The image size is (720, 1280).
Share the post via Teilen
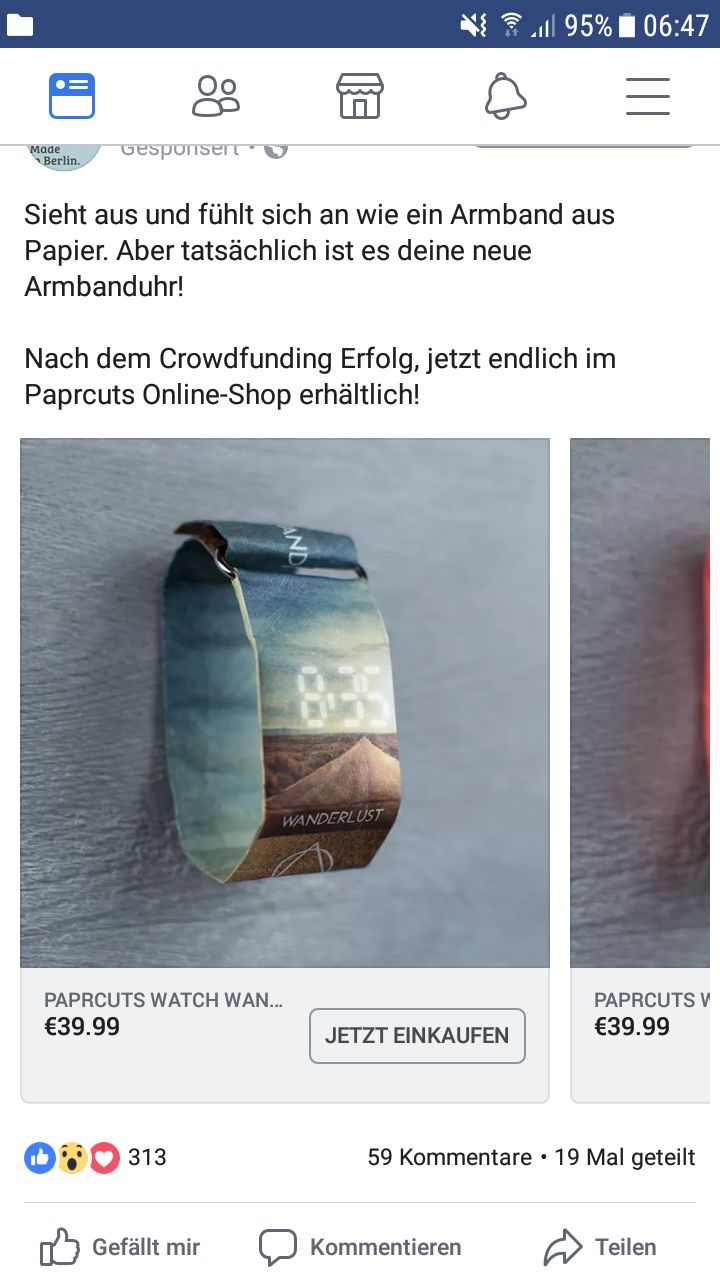point(600,1247)
